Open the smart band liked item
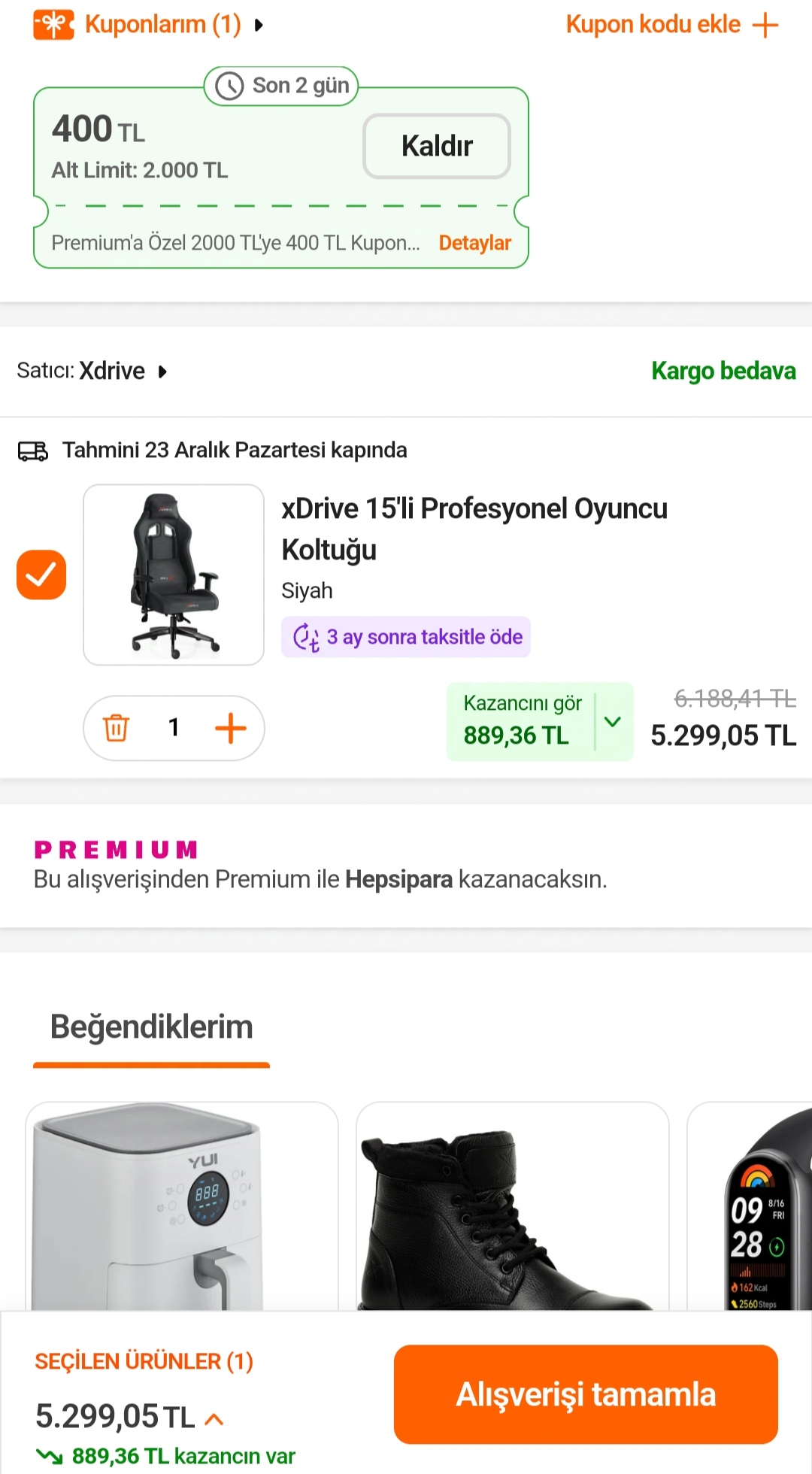Screen dimensions: 812x1474 (x=752, y=1206)
